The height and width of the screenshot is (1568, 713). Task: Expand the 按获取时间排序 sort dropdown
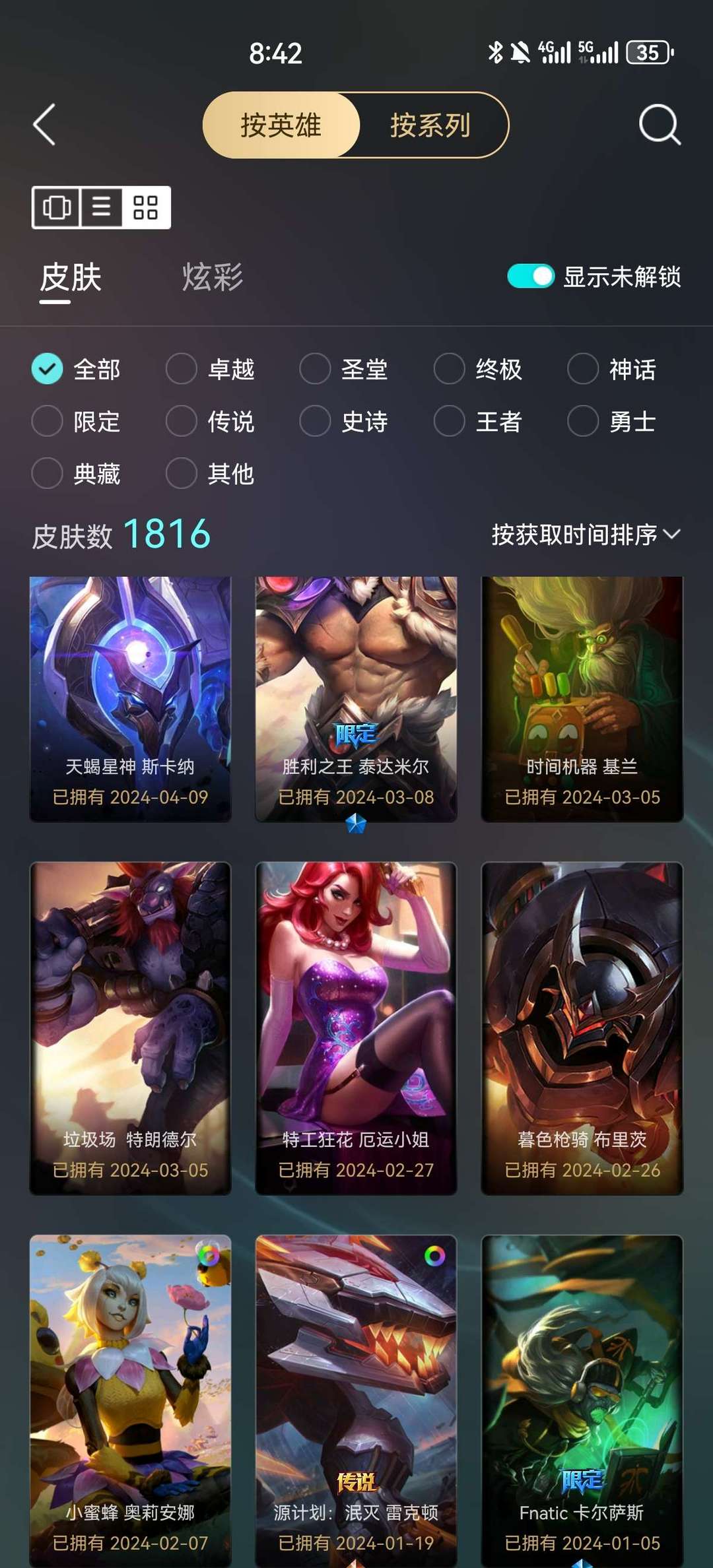pyautogui.click(x=586, y=535)
